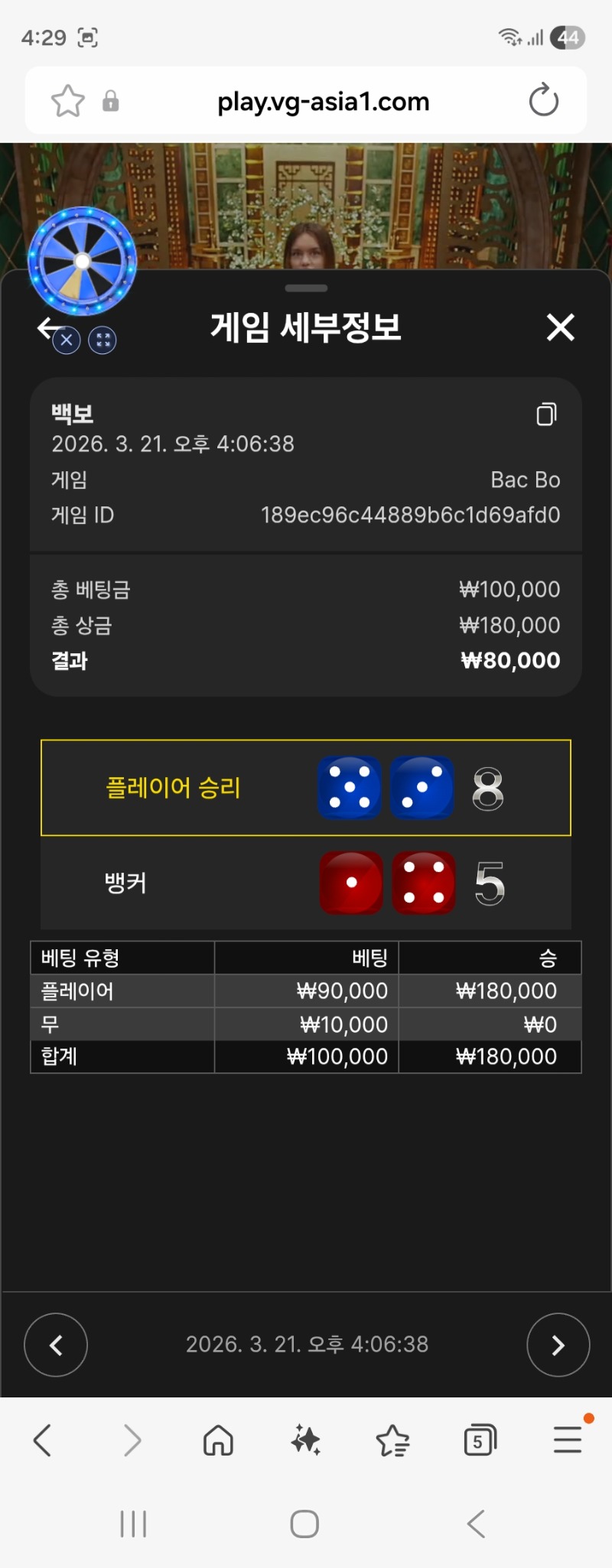Open the browser AI sparkle feature
The height and width of the screenshot is (1568, 612).
tap(306, 1440)
